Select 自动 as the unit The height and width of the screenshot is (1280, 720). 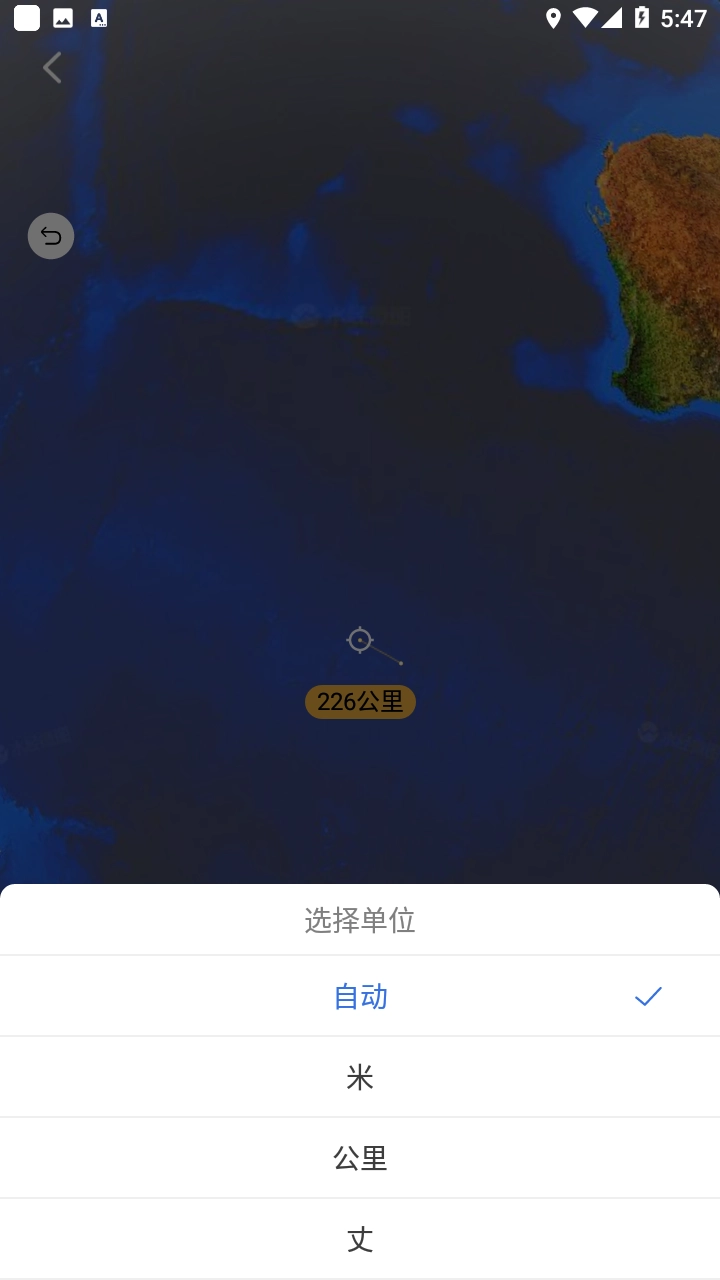click(360, 996)
